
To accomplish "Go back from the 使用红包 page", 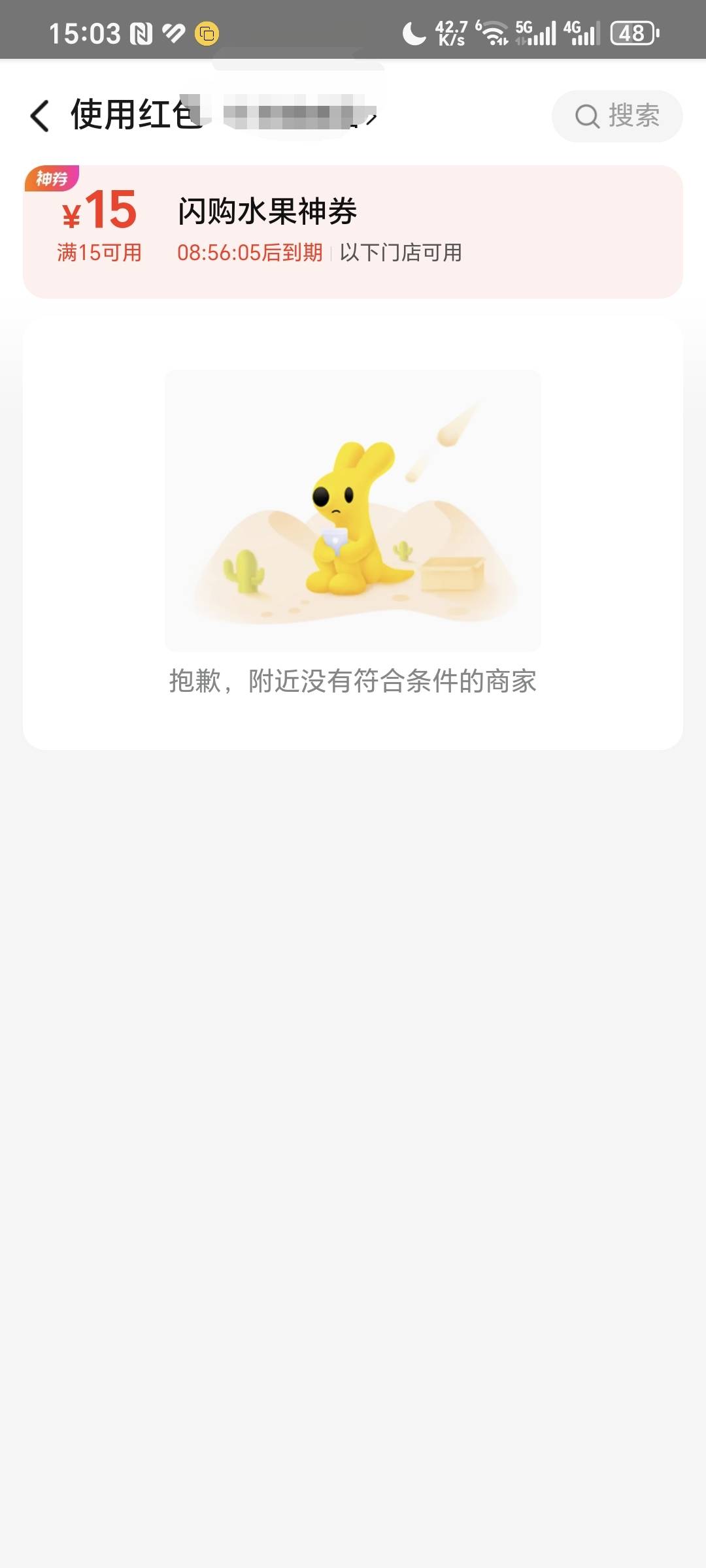I will (x=41, y=116).
